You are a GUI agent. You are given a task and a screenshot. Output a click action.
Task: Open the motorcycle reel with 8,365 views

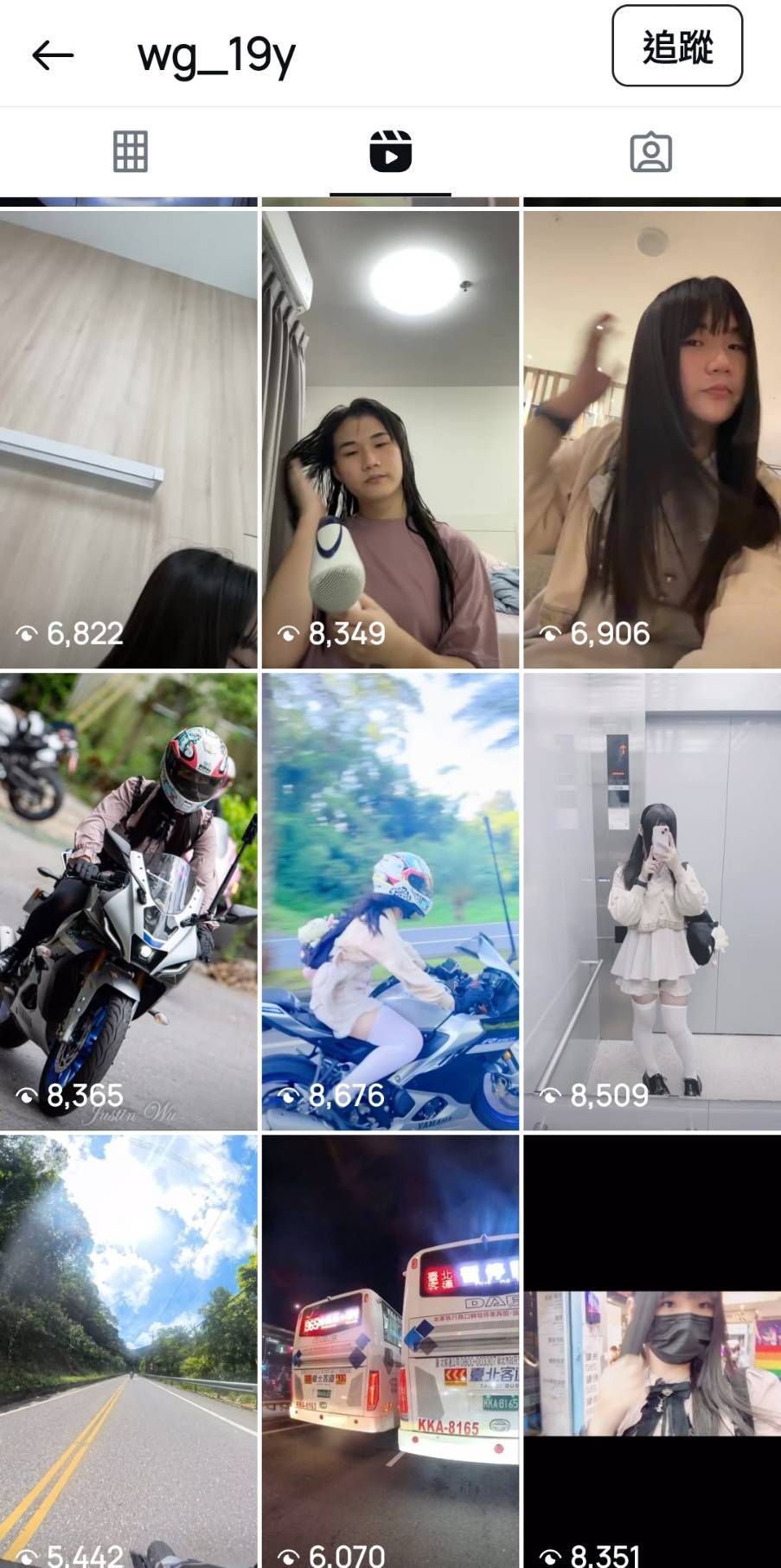(x=129, y=901)
